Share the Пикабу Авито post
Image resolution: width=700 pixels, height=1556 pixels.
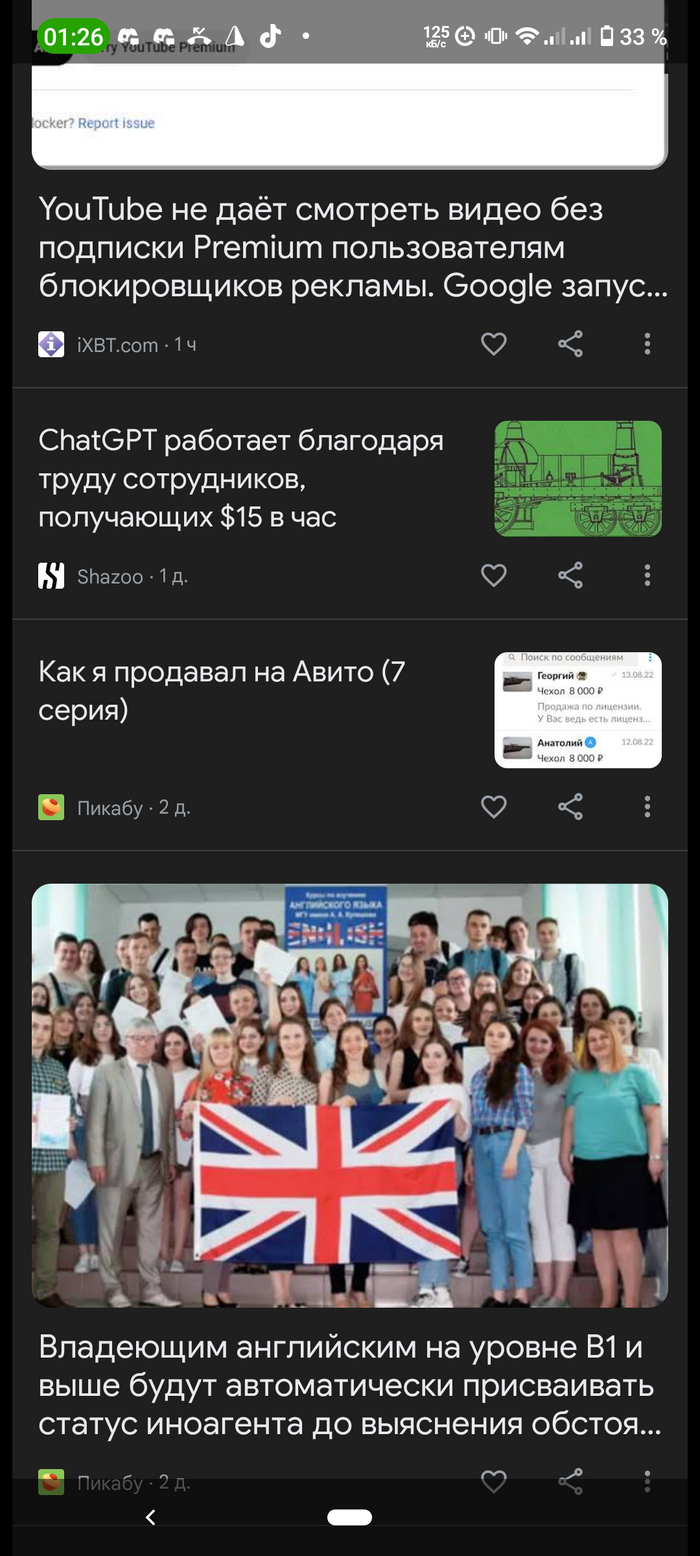[570, 806]
